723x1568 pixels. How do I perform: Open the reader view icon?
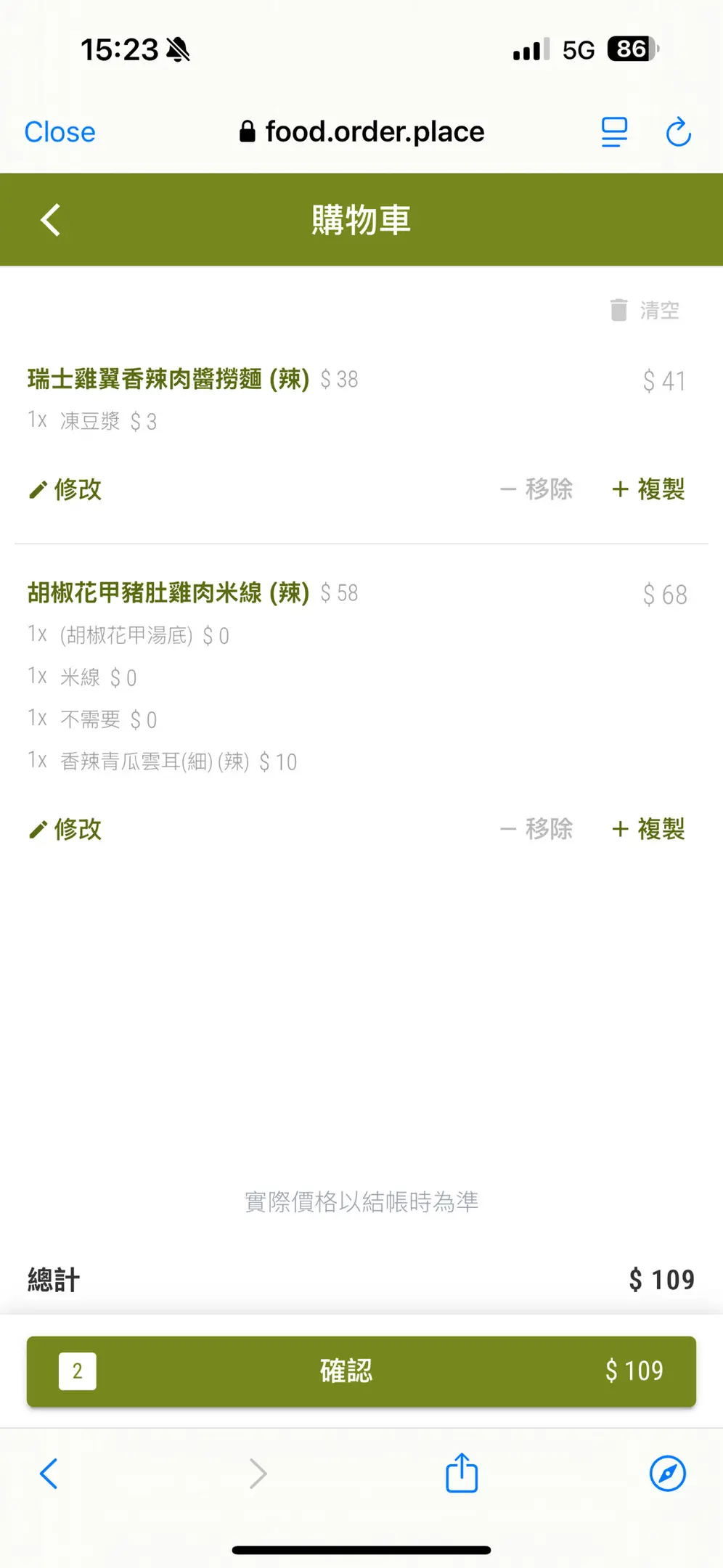tap(614, 132)
